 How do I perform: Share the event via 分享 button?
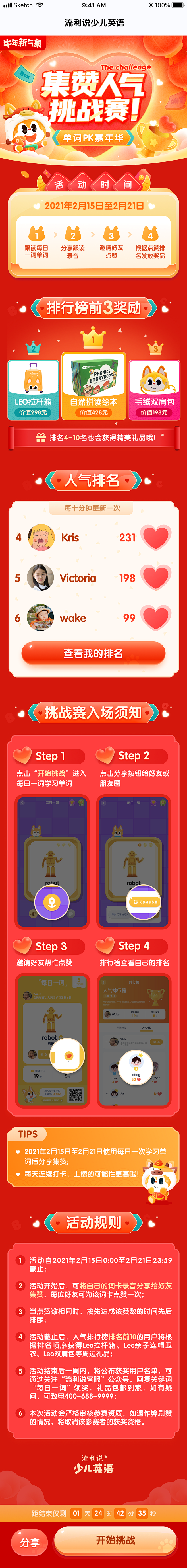(30, 1542)
